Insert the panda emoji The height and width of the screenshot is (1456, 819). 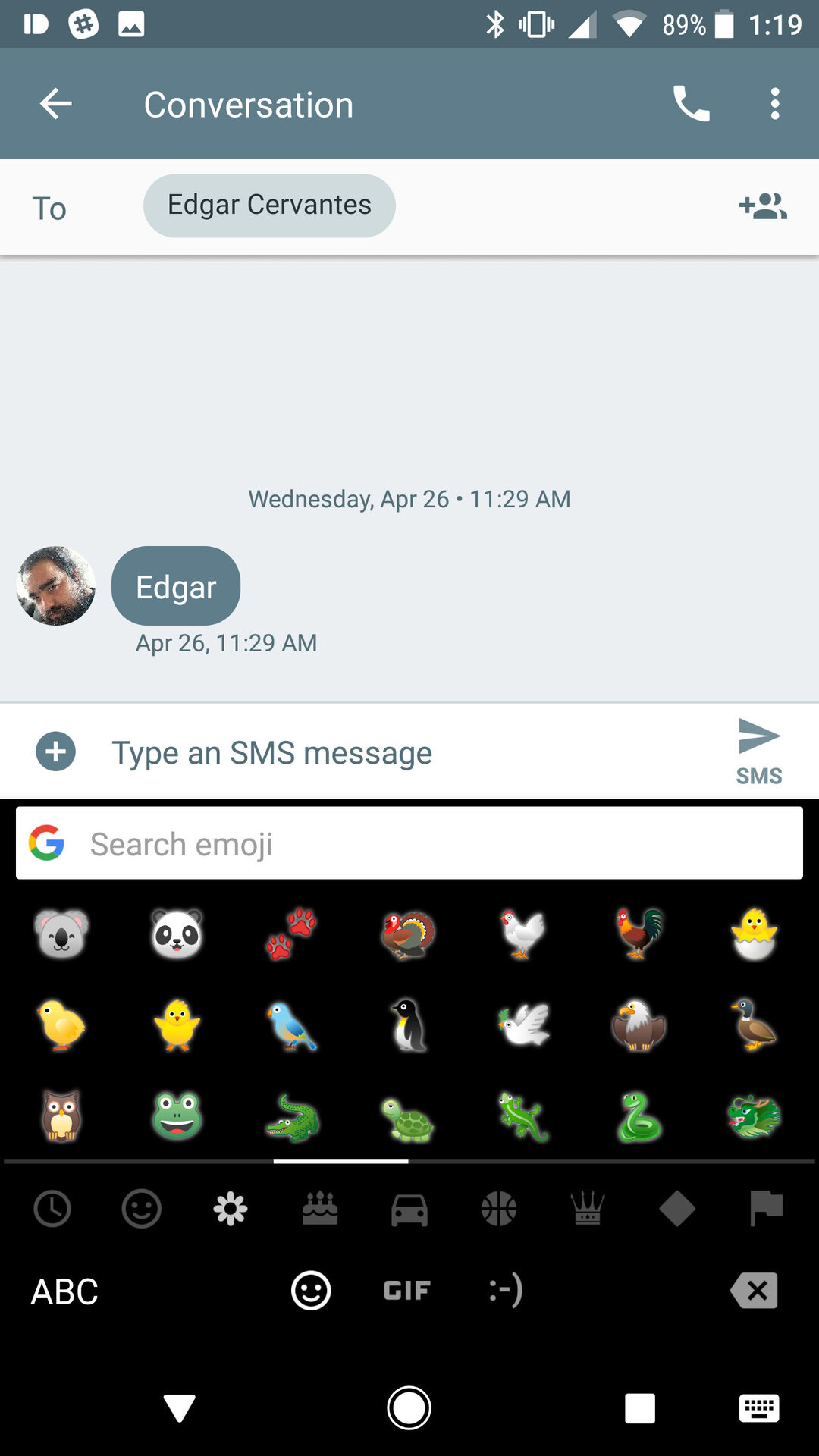pos(177,934)
